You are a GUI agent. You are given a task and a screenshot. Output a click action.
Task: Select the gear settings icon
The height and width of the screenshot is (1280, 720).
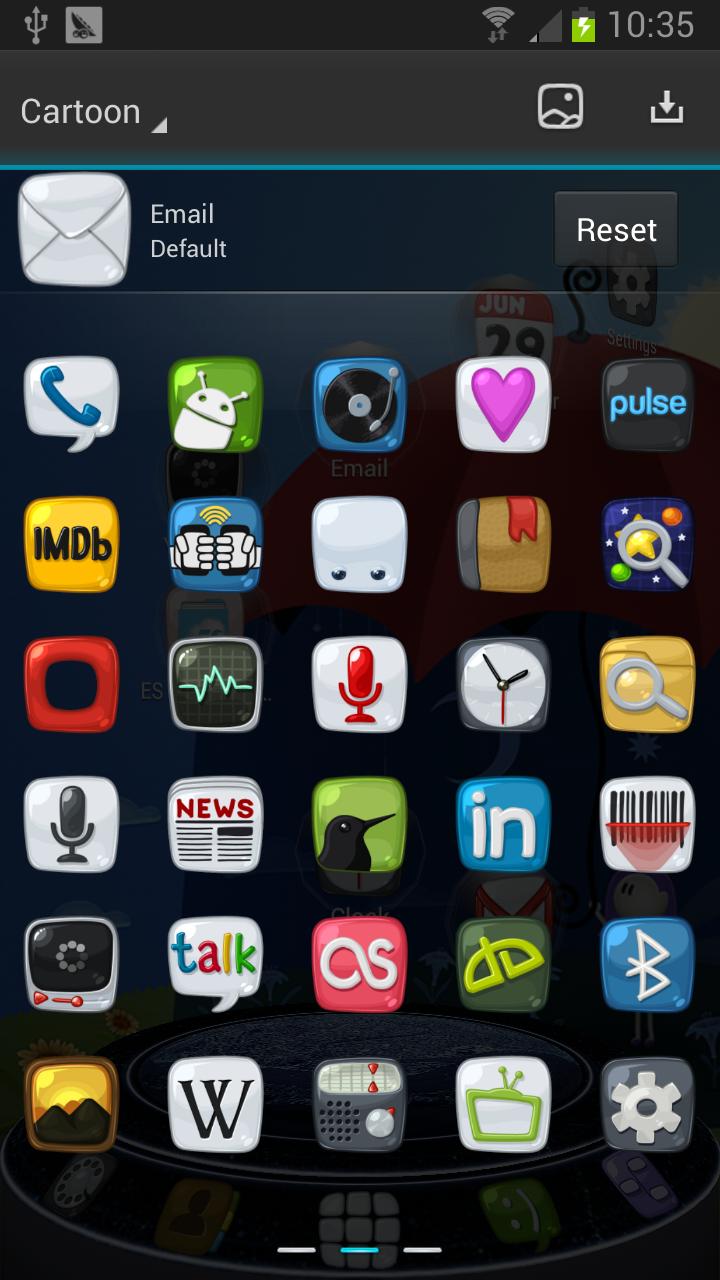coord(647,1104)
